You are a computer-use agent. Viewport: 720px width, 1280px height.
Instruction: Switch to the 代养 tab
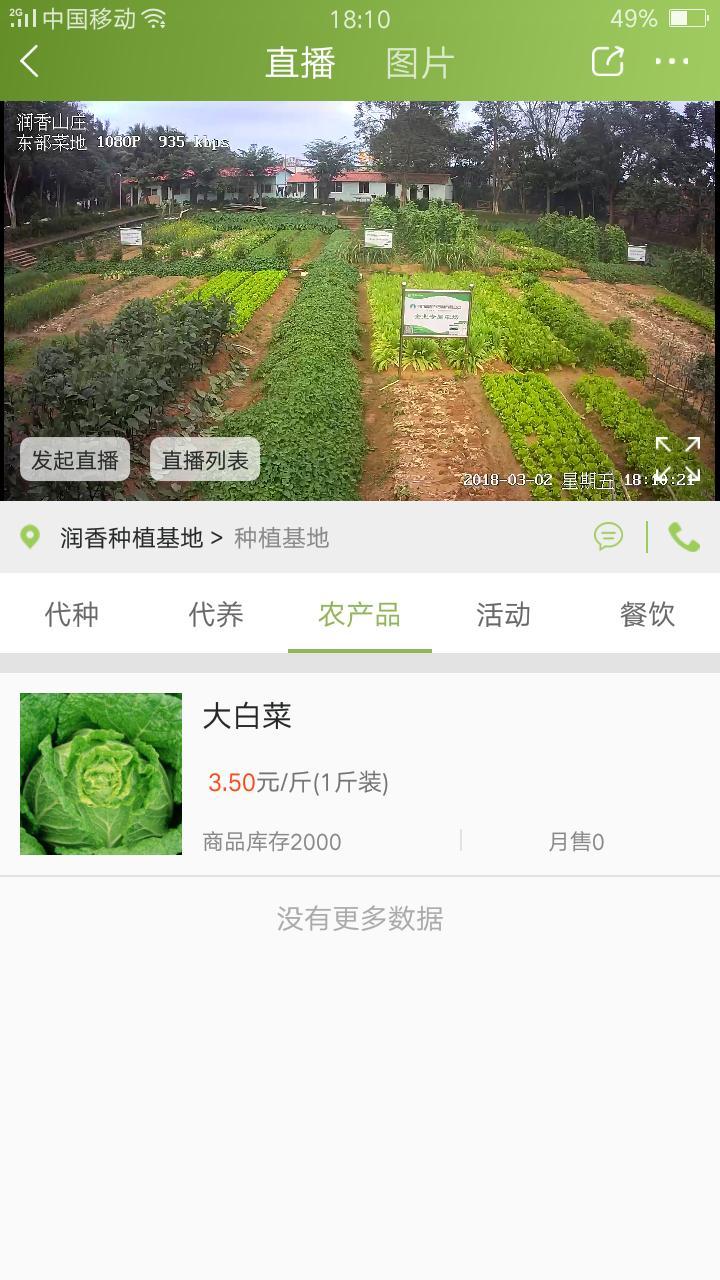(215, 615)
